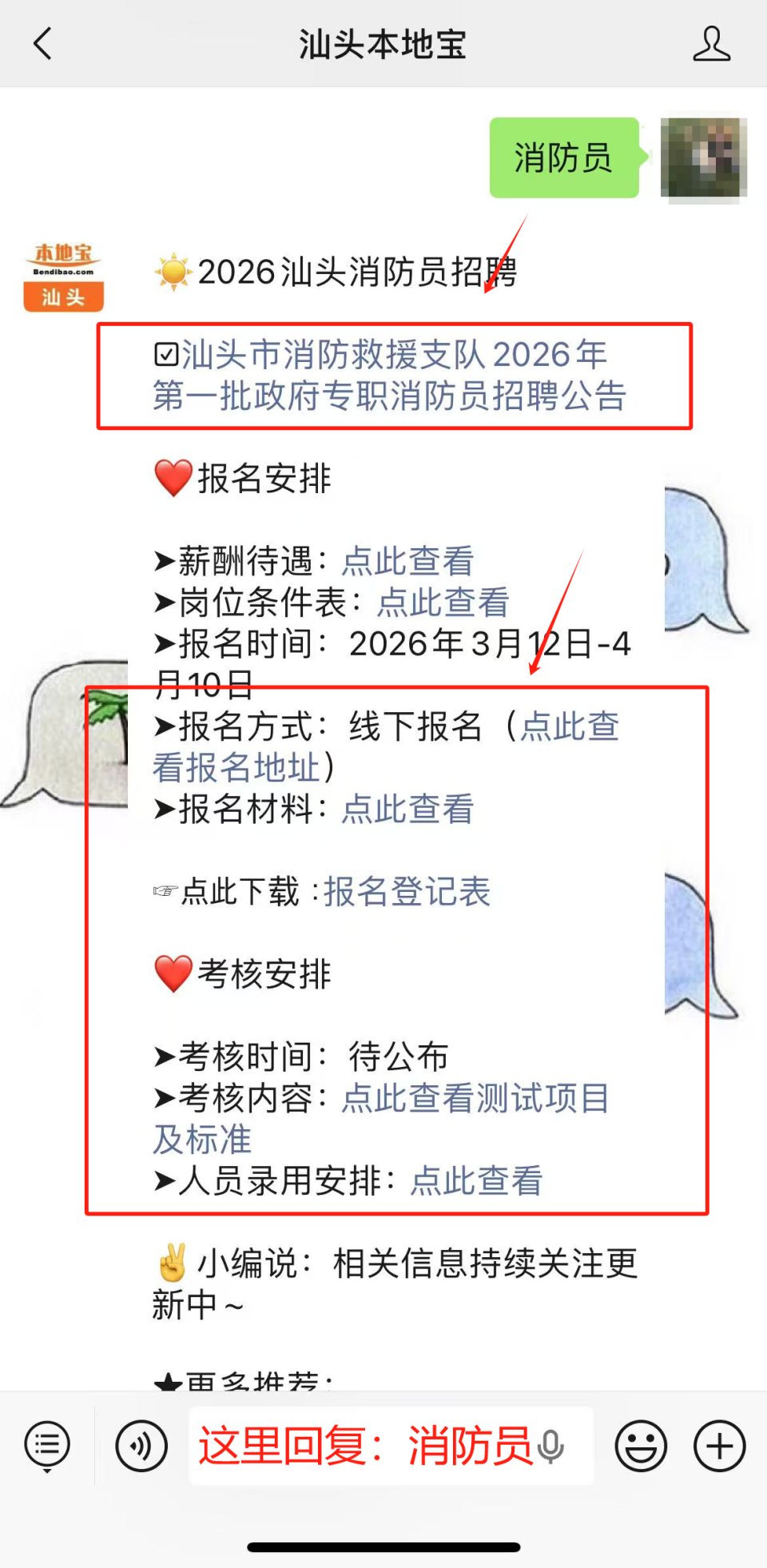View 薪酬待遇 via 点此查看
This screenshot has width=767, height=1568.
(407, 562)
